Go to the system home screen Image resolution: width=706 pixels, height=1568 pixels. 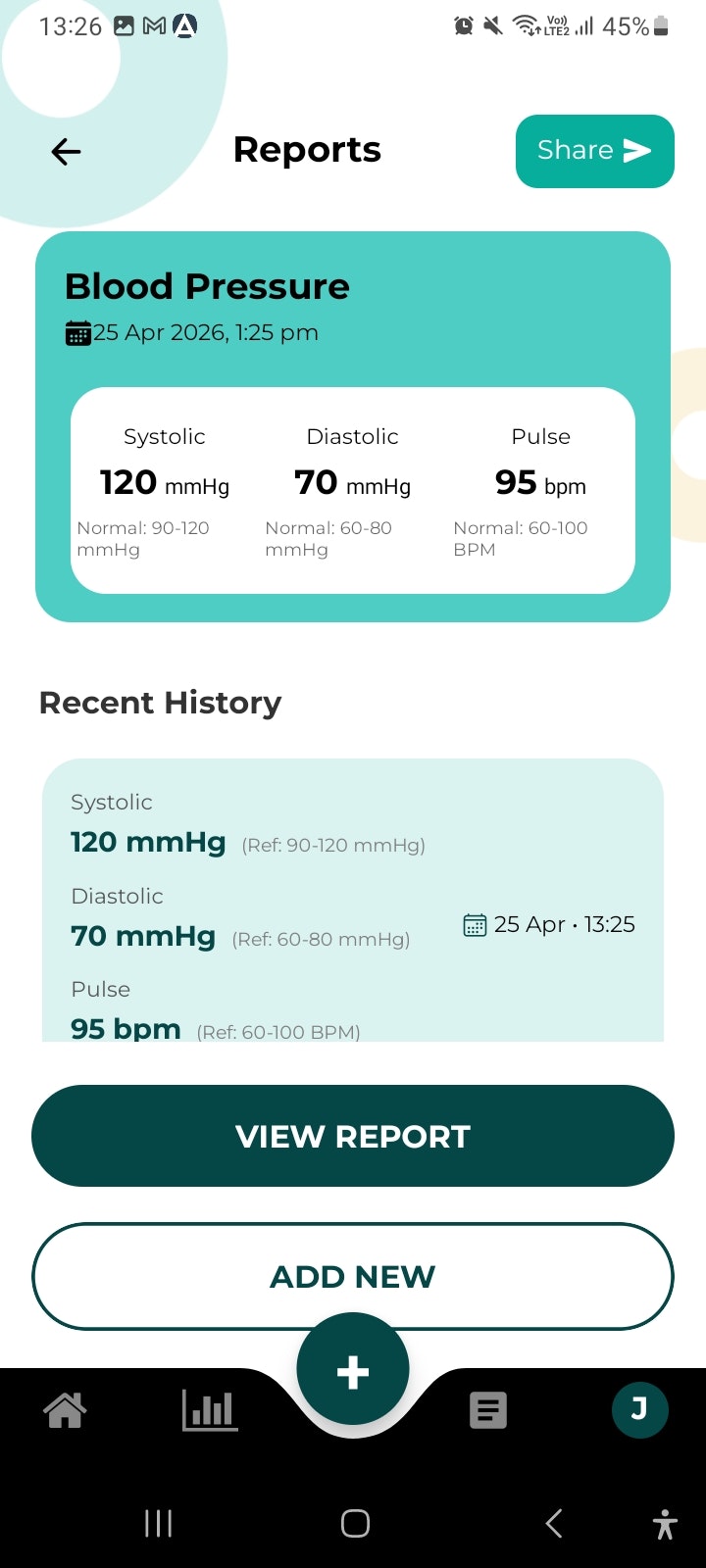(x=355, y=1523)
